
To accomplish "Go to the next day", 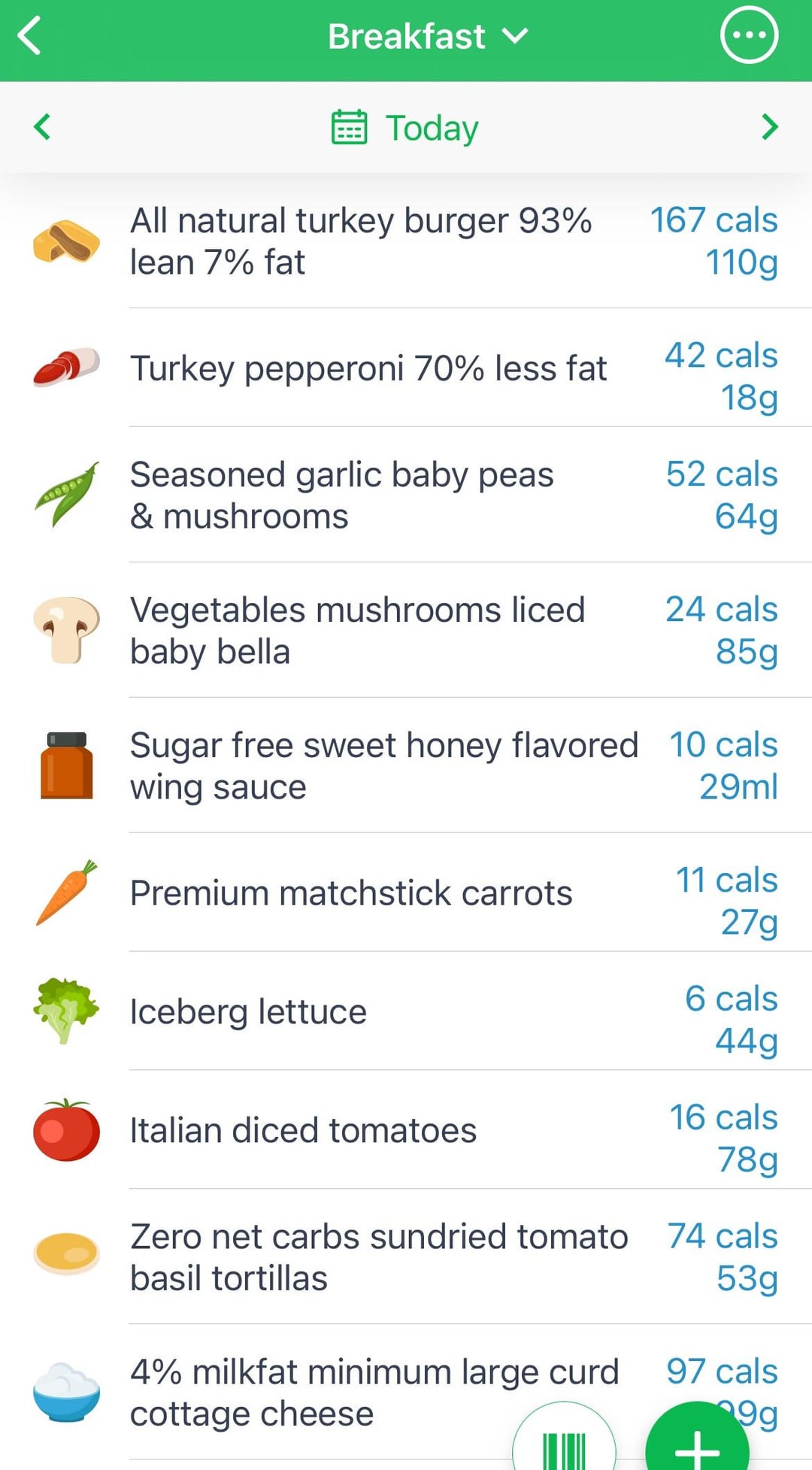I will [x=769, y=127].
